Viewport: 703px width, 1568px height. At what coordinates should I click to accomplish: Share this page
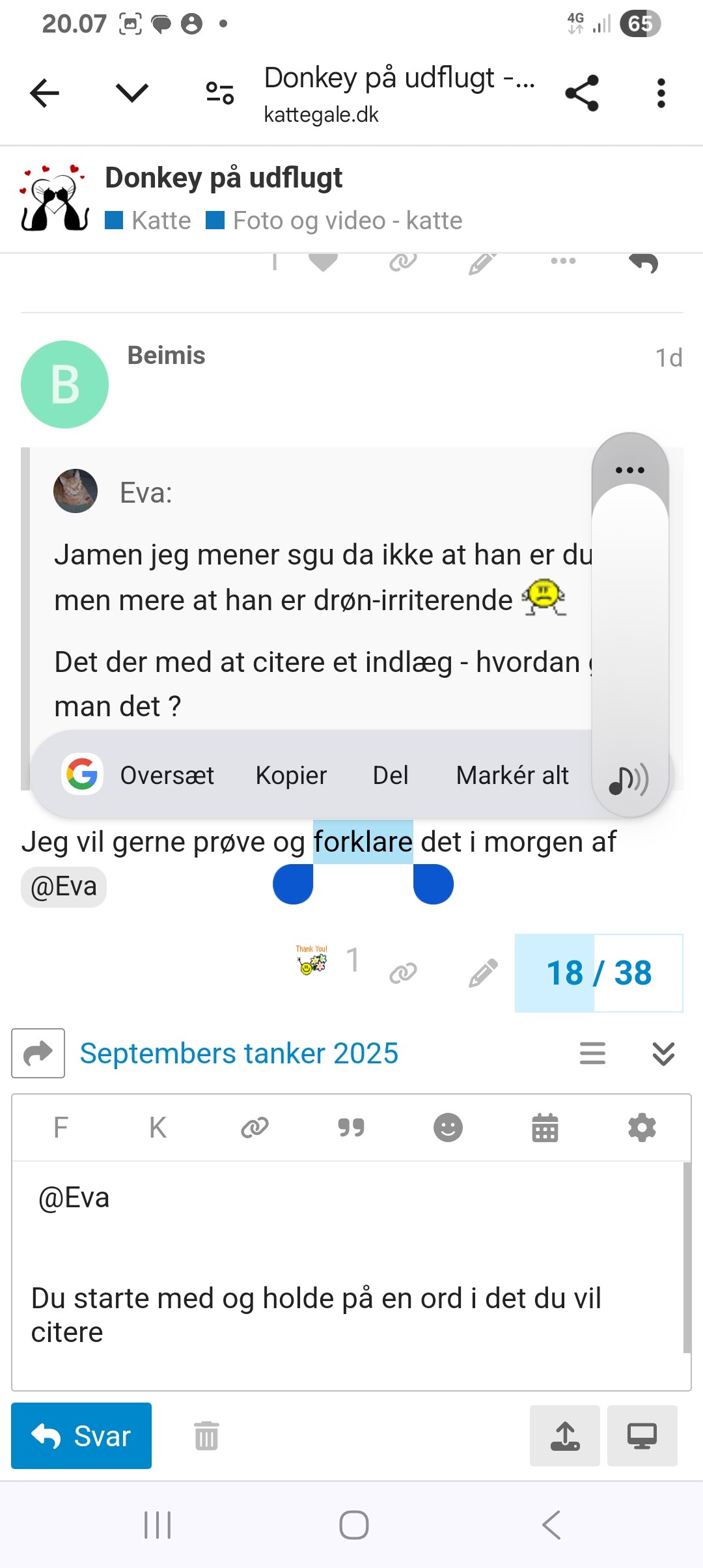[x=582, y=93]
